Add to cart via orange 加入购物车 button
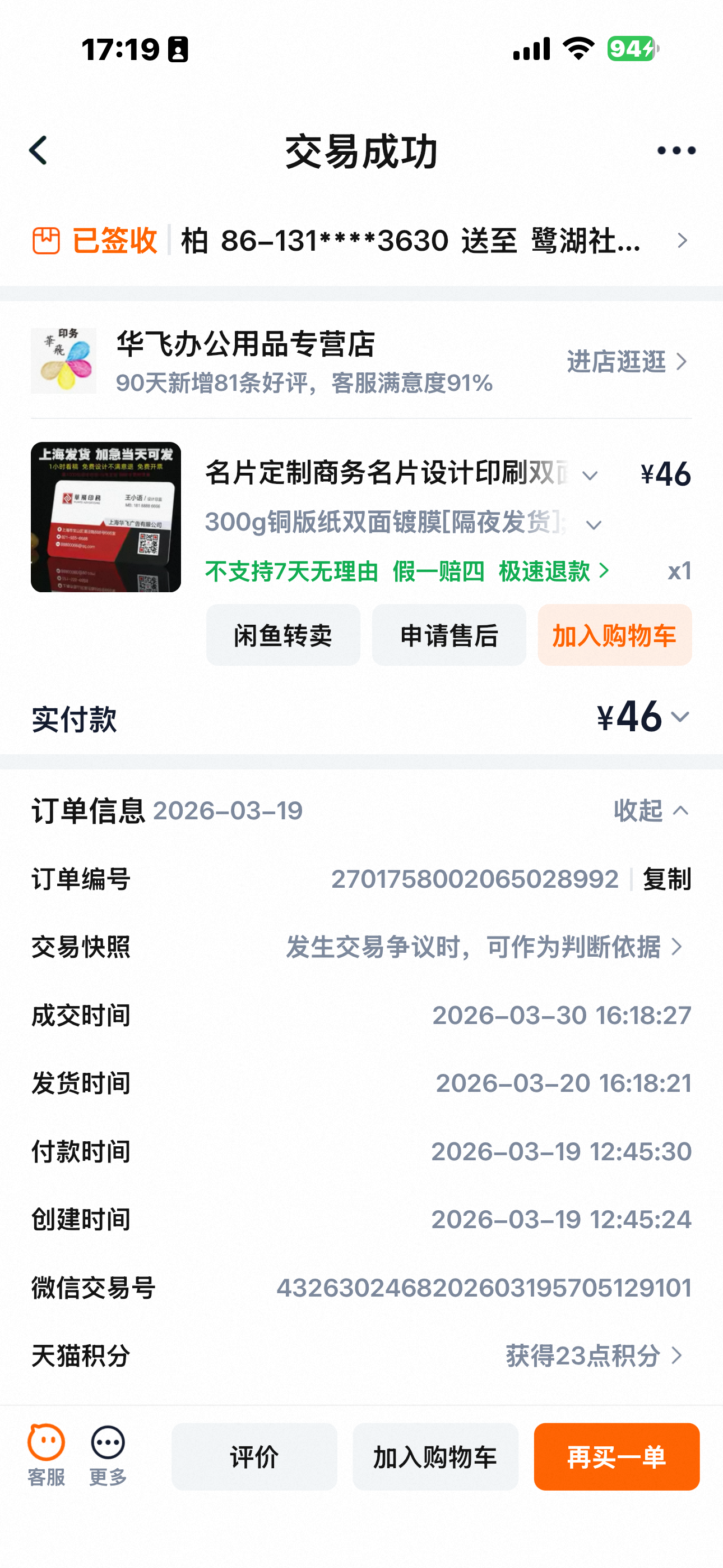 pyautogui.click(x=614, y=635)
